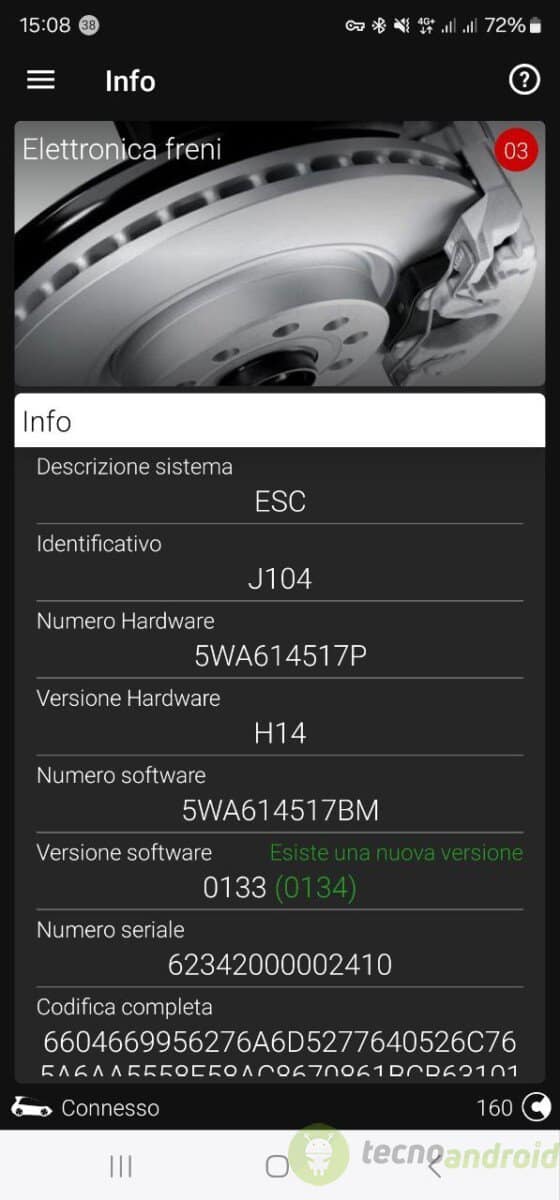Image resolution: width=560 pixels, height=1200 pixels.
Task: Collapse the white Info section header
Action: (280, 420)
